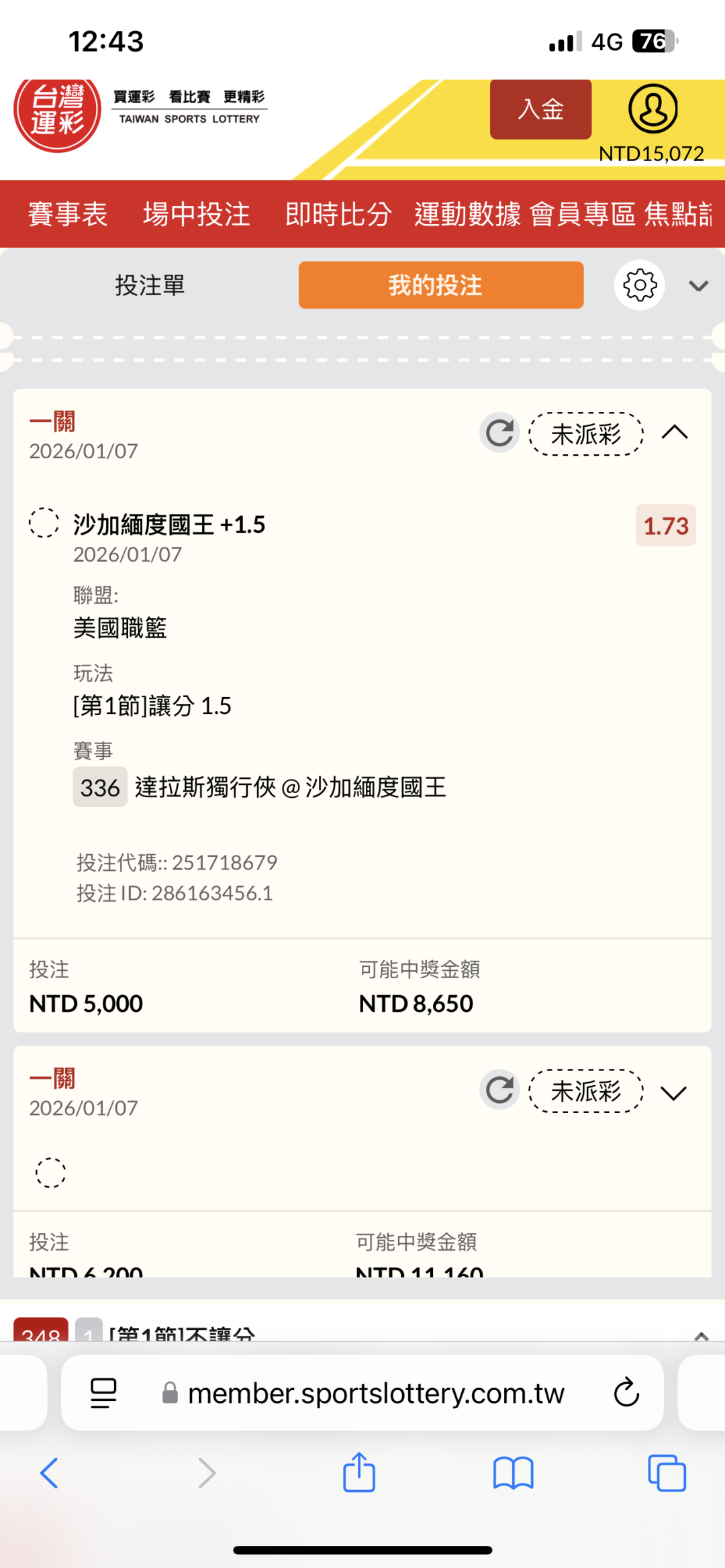This screenshot has height=1568, width=725.
Task: Reload the page in the address bar
Action: pos(626,1393)
